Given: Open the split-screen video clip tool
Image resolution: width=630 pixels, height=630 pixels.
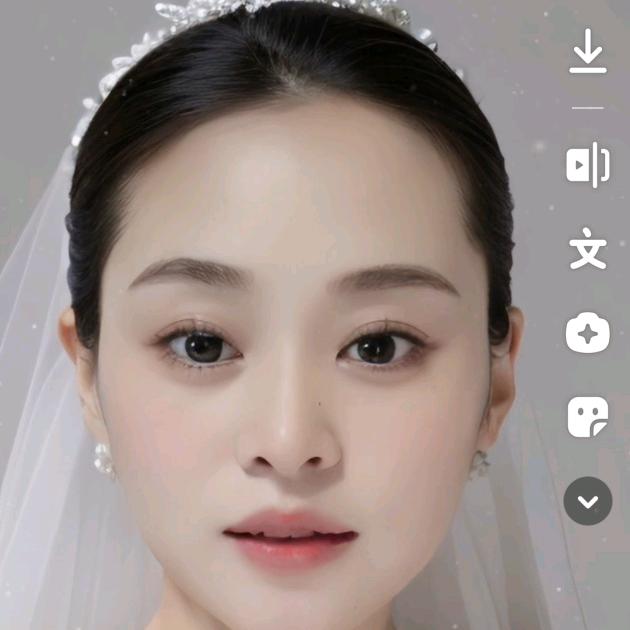Looking at the screenshot, I should click(588, 165).
